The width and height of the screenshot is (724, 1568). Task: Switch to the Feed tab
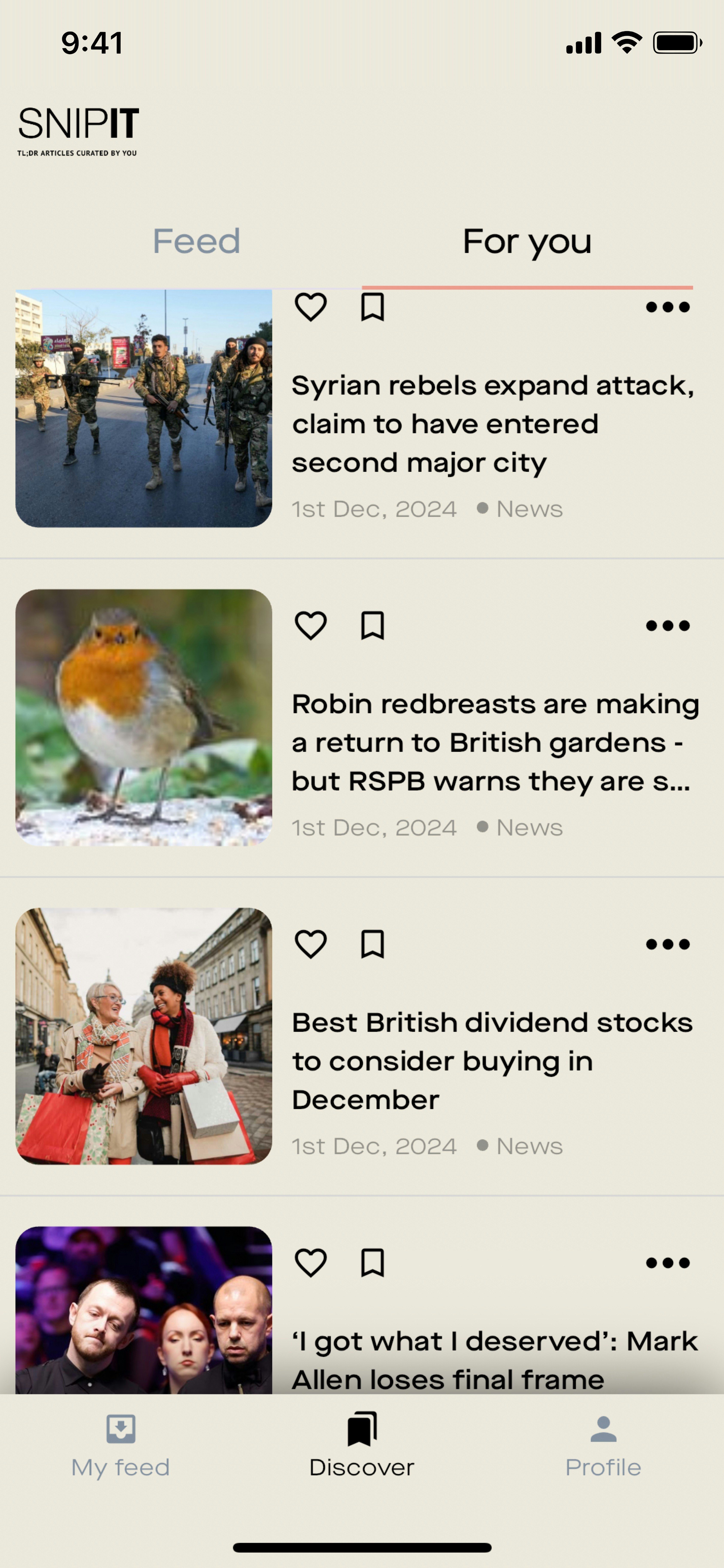196,242
